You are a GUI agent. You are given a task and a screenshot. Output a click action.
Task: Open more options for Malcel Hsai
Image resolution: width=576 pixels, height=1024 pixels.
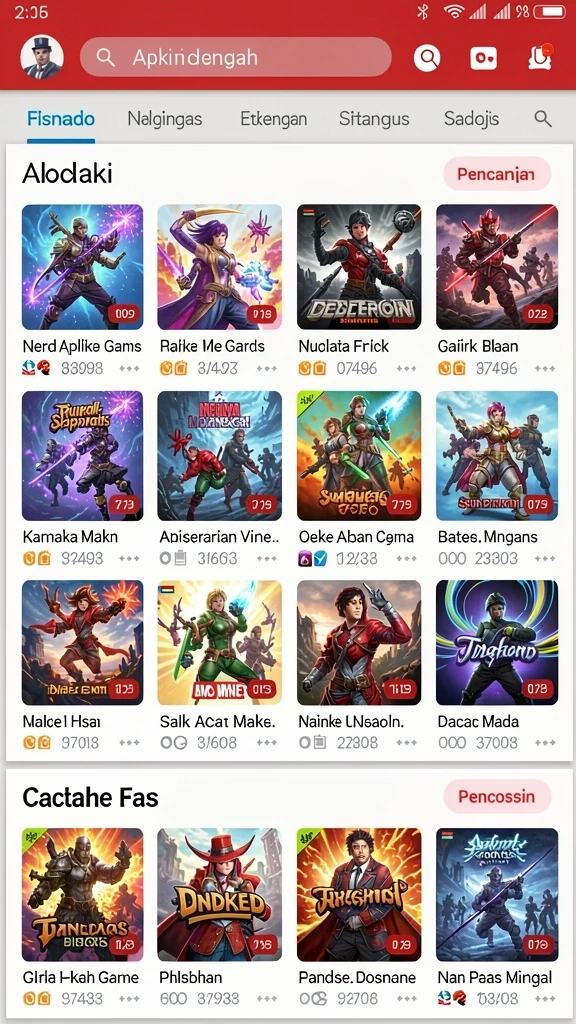[x=129, y=743]
